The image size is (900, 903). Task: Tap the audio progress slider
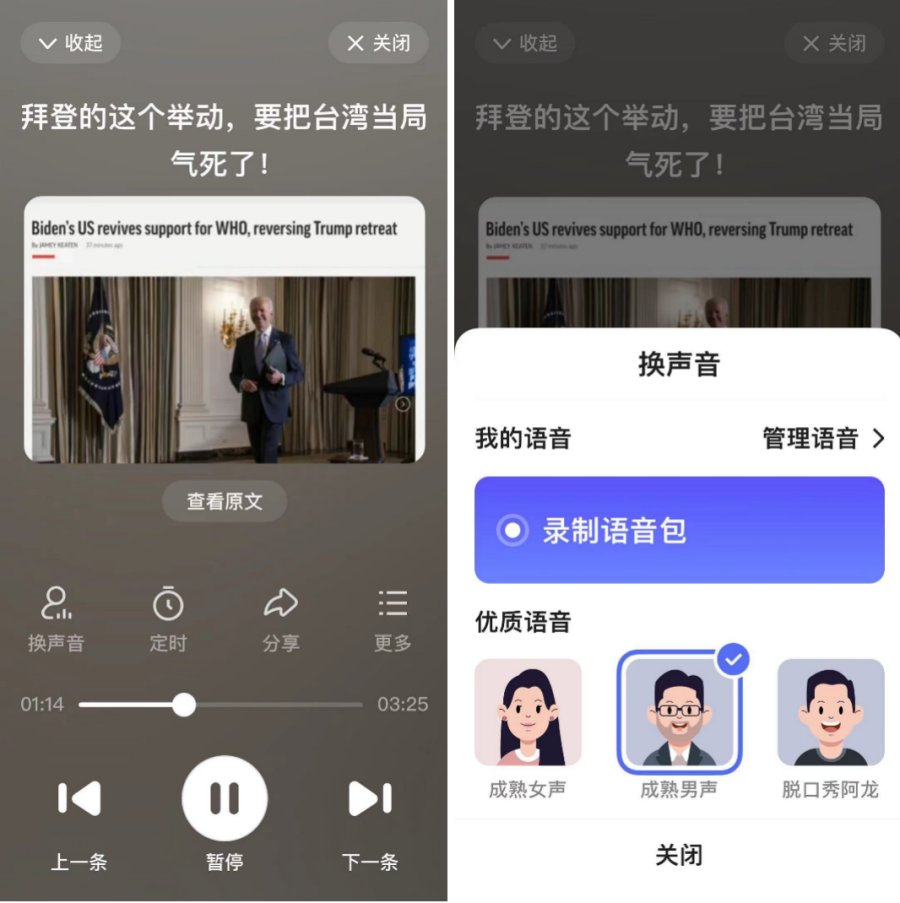220,705
